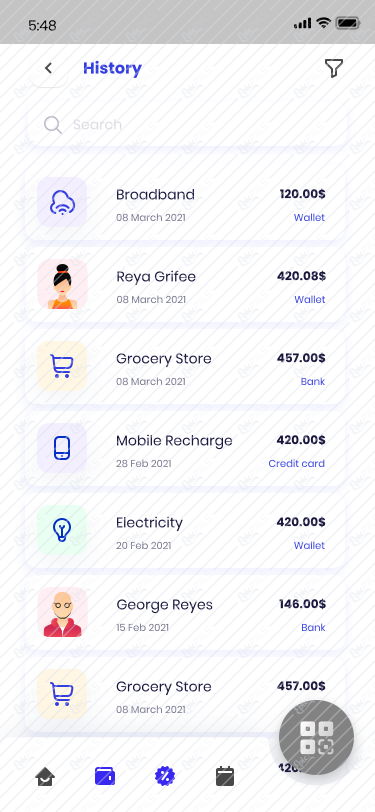The width and height of the screenshot is (375, 812).
Task: Tap the Search field
Action: coord(187,125)
